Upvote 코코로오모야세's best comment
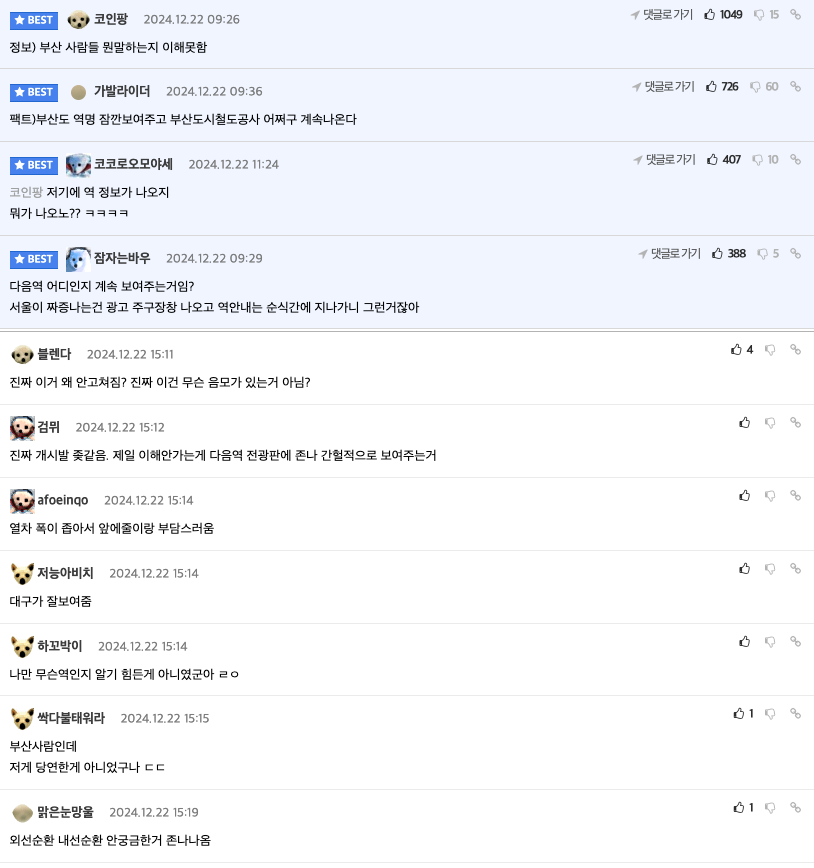The image size is (814, 868). coord(713,160)
